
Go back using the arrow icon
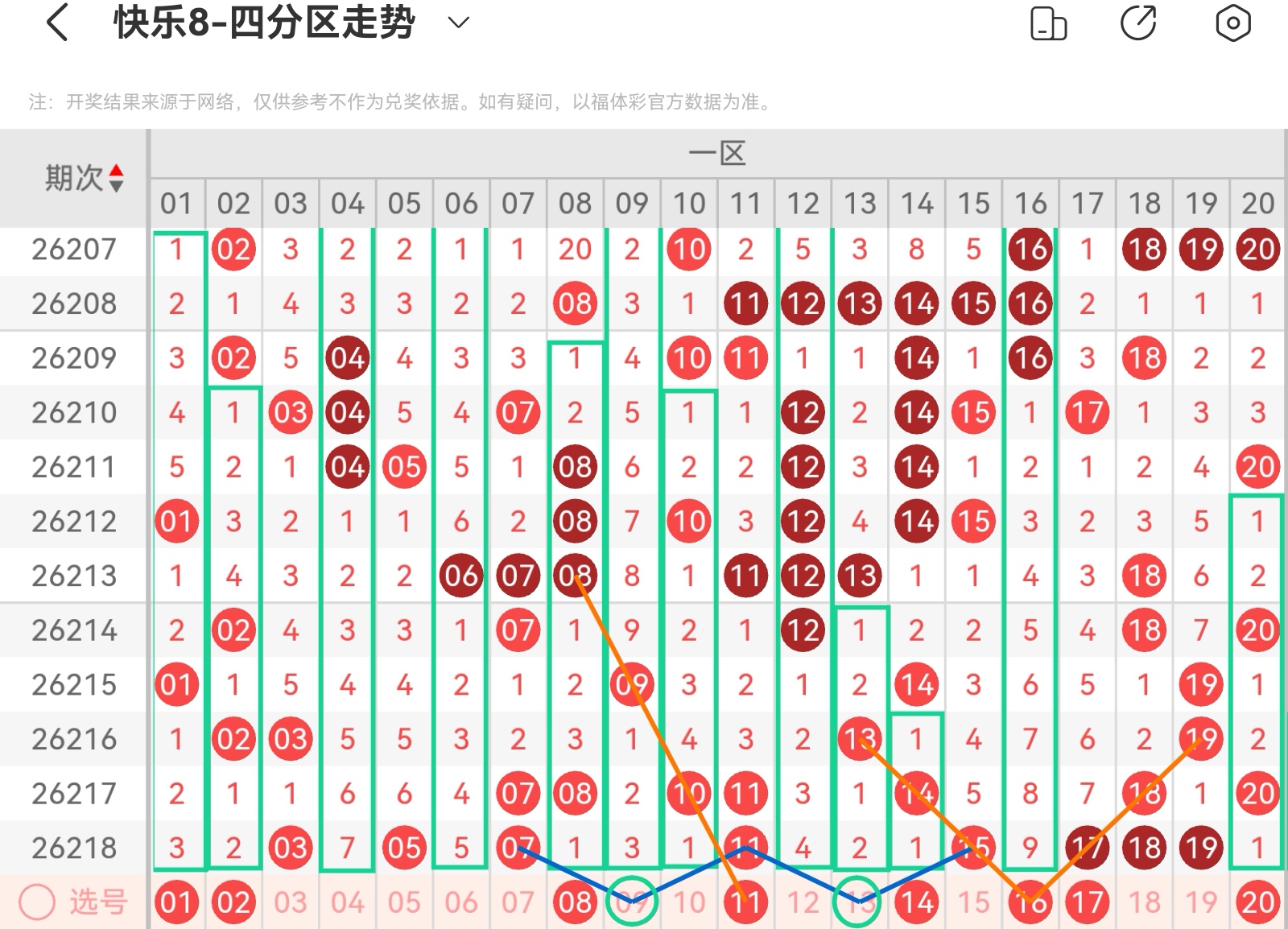point(56,23)
